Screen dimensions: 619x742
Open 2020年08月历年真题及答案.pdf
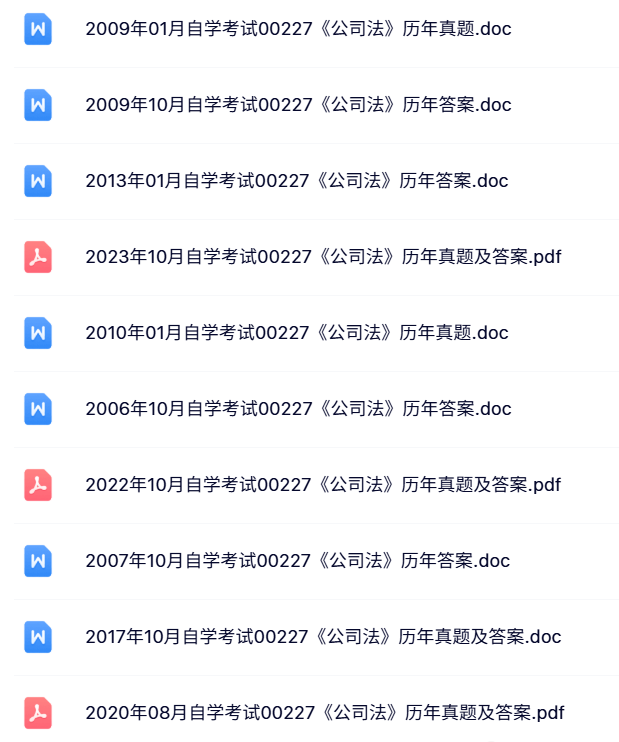[325, 713]
